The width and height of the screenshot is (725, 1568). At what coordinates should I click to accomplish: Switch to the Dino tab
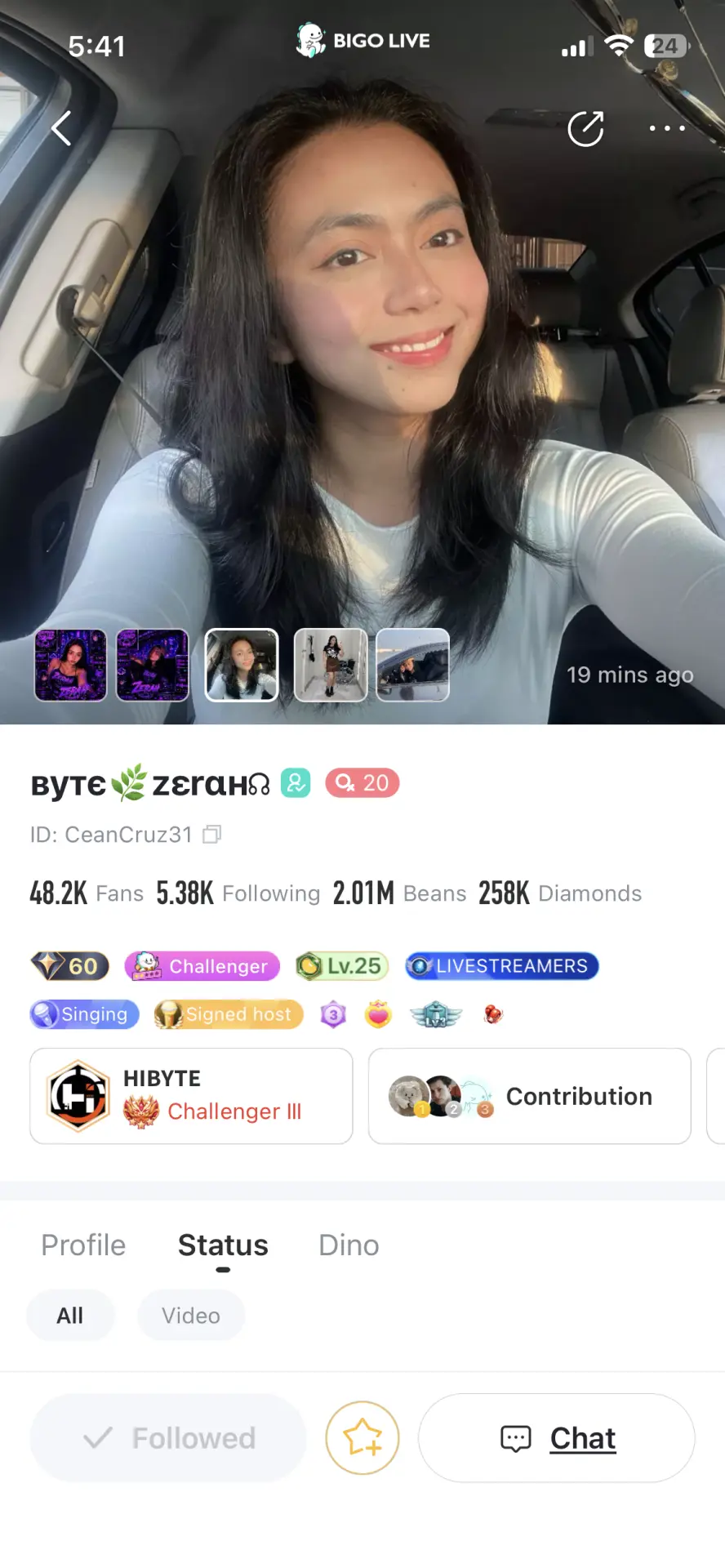(349, 1245)
